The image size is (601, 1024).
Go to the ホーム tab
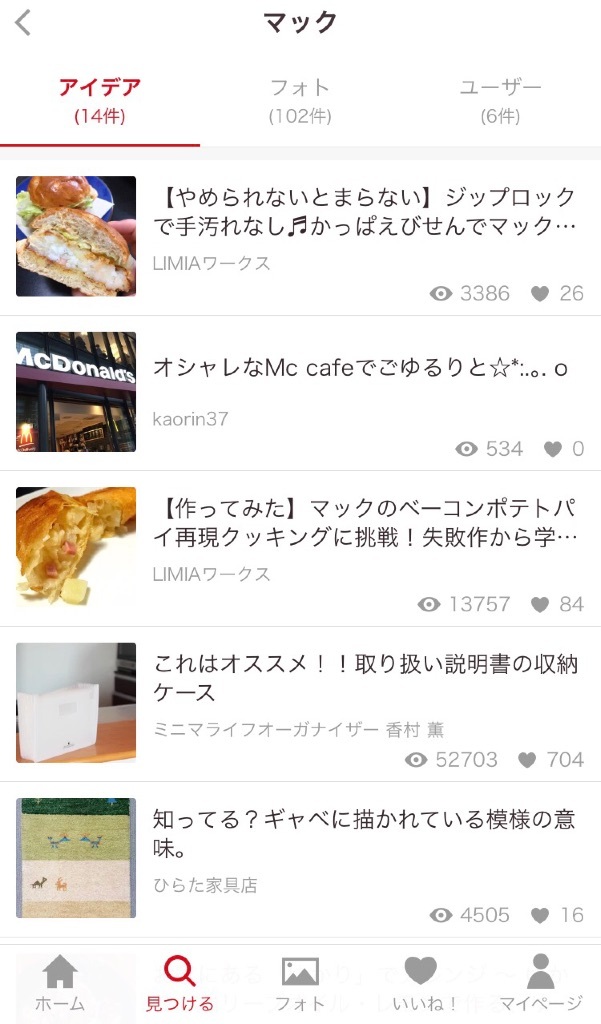[60, 983]
